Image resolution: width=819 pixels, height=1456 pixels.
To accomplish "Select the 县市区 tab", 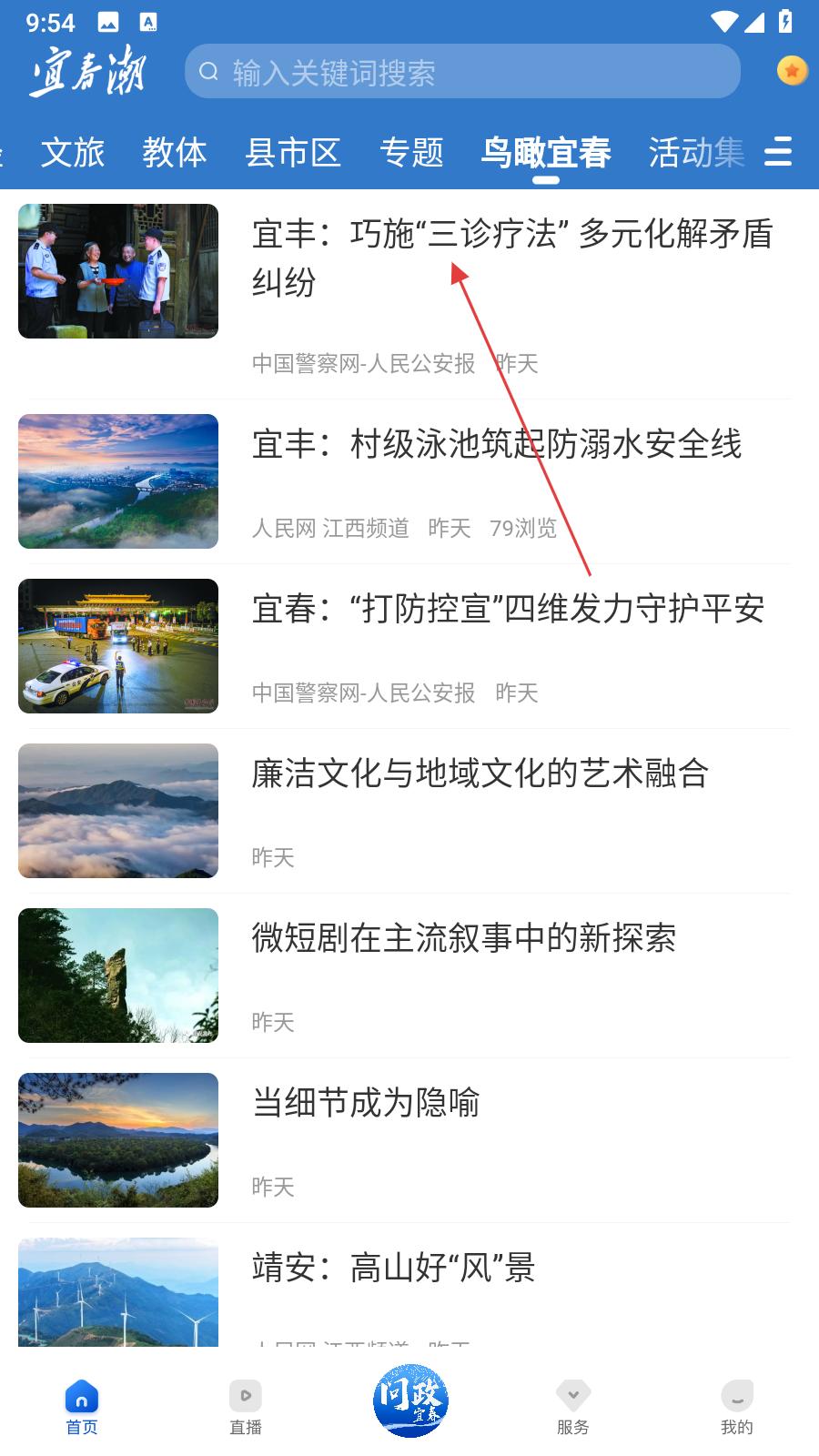I will point(292,153).
